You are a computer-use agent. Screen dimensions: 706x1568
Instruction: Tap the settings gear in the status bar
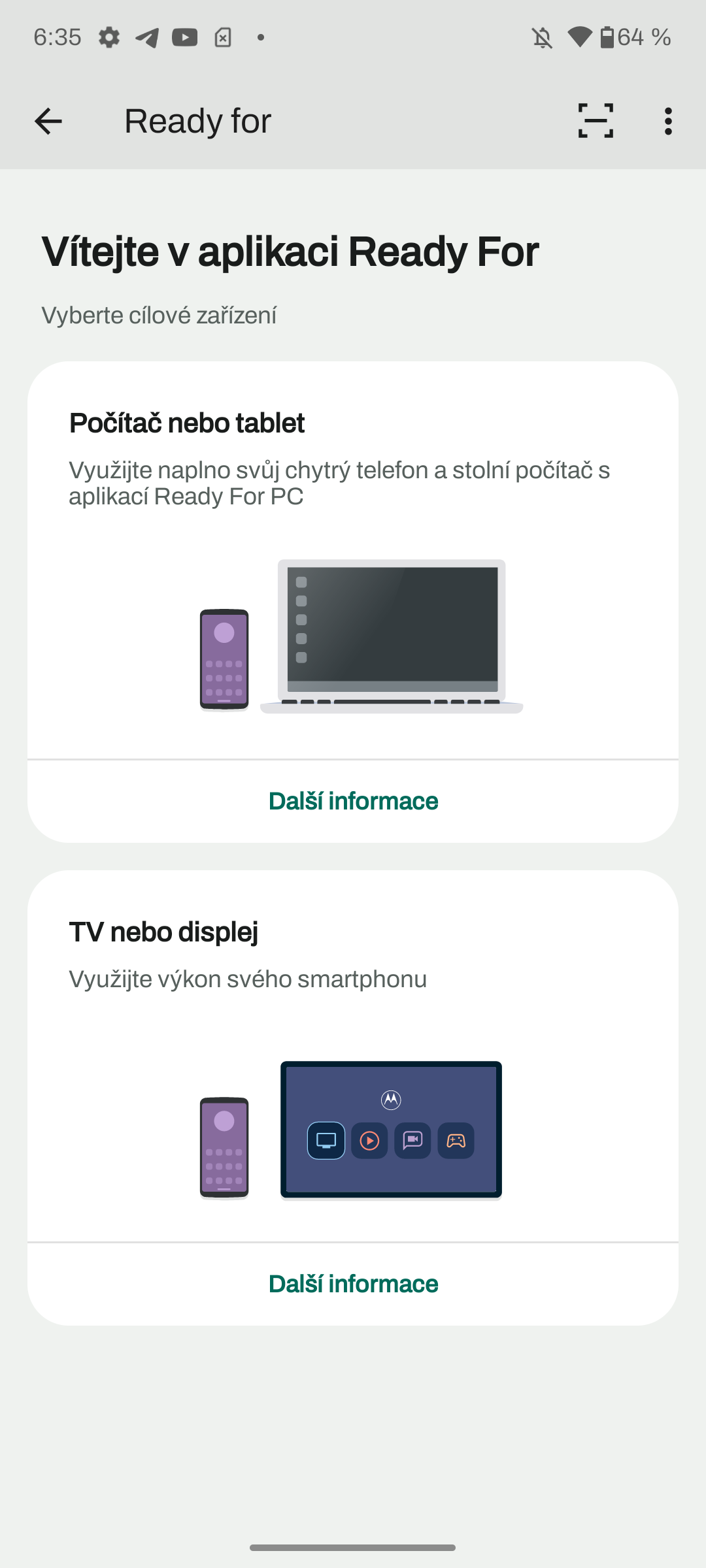[x=109, y=37]
